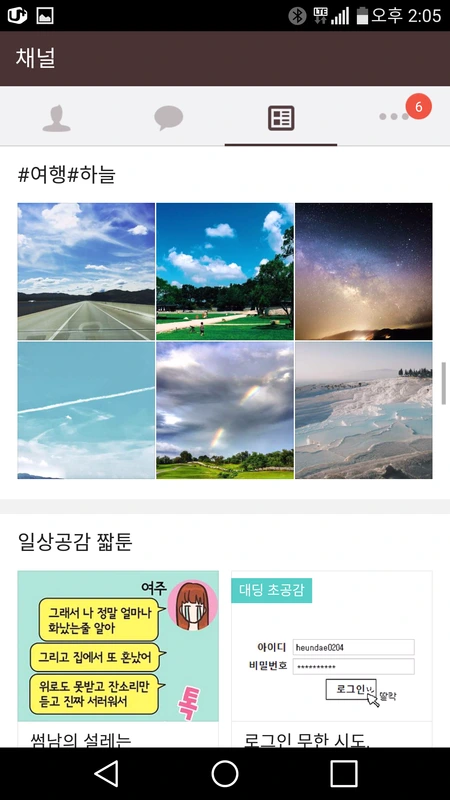Open the 썸남의 설레는 webtoon card
This screenshot has width=450, height=800.
(x=118, y=659)
